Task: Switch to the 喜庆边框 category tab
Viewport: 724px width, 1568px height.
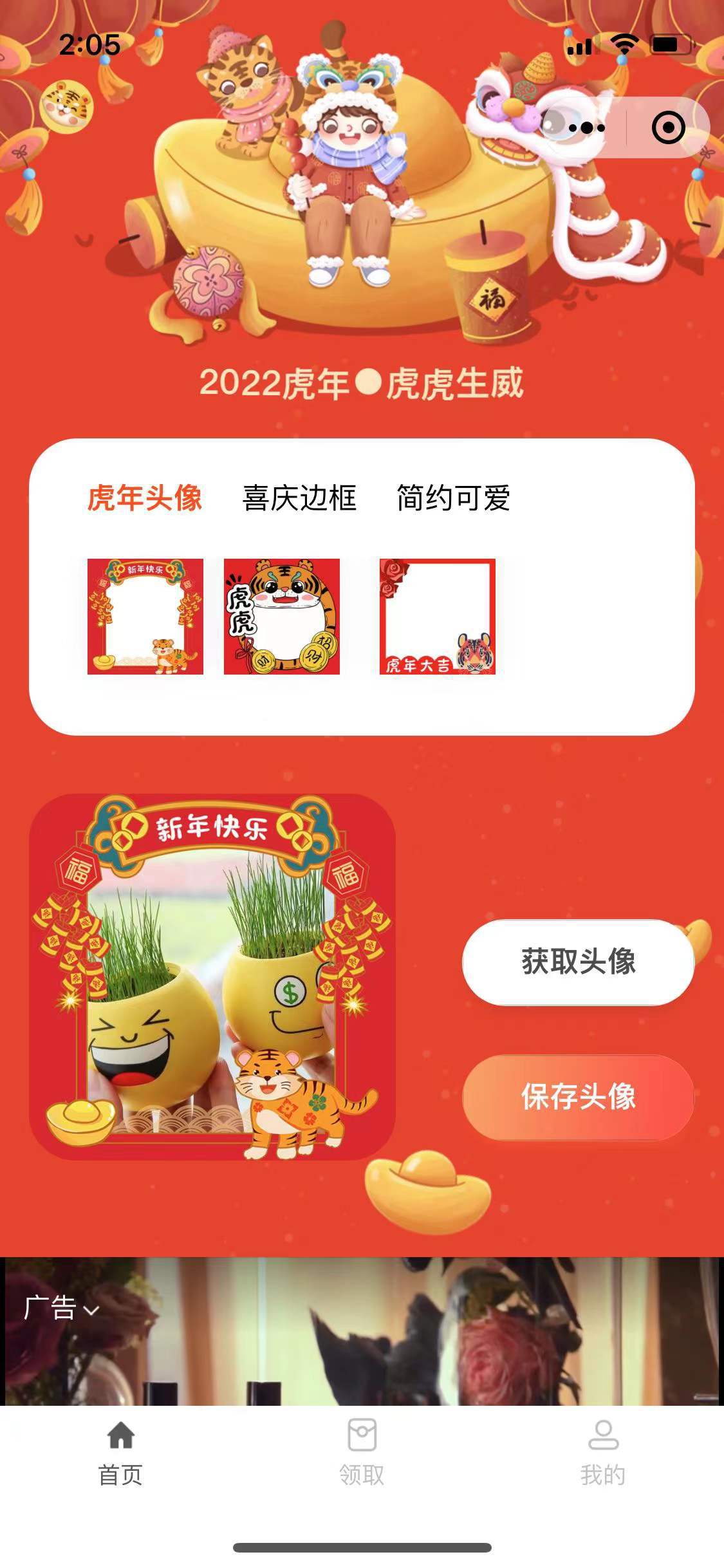Action: 299,498
